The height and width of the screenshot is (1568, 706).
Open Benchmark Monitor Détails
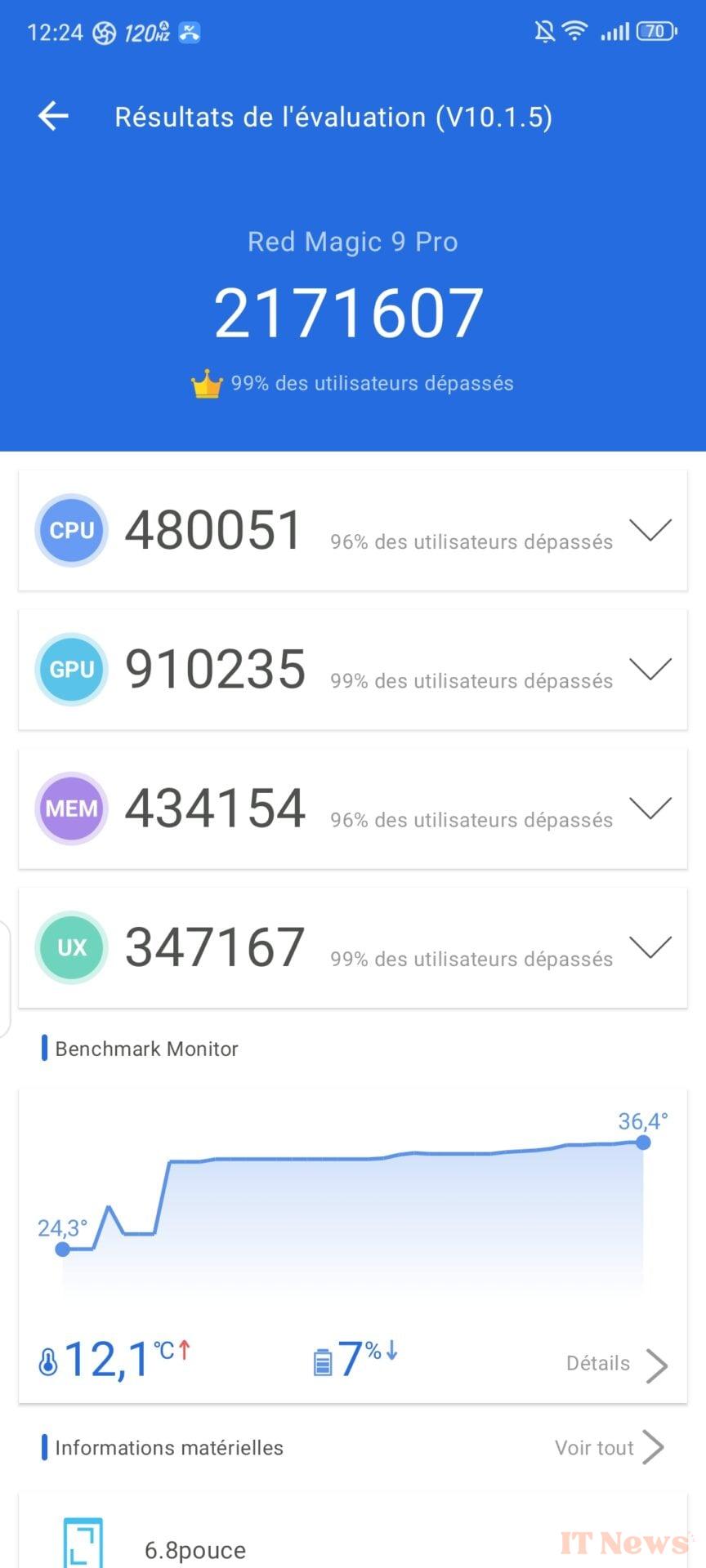616,1364
